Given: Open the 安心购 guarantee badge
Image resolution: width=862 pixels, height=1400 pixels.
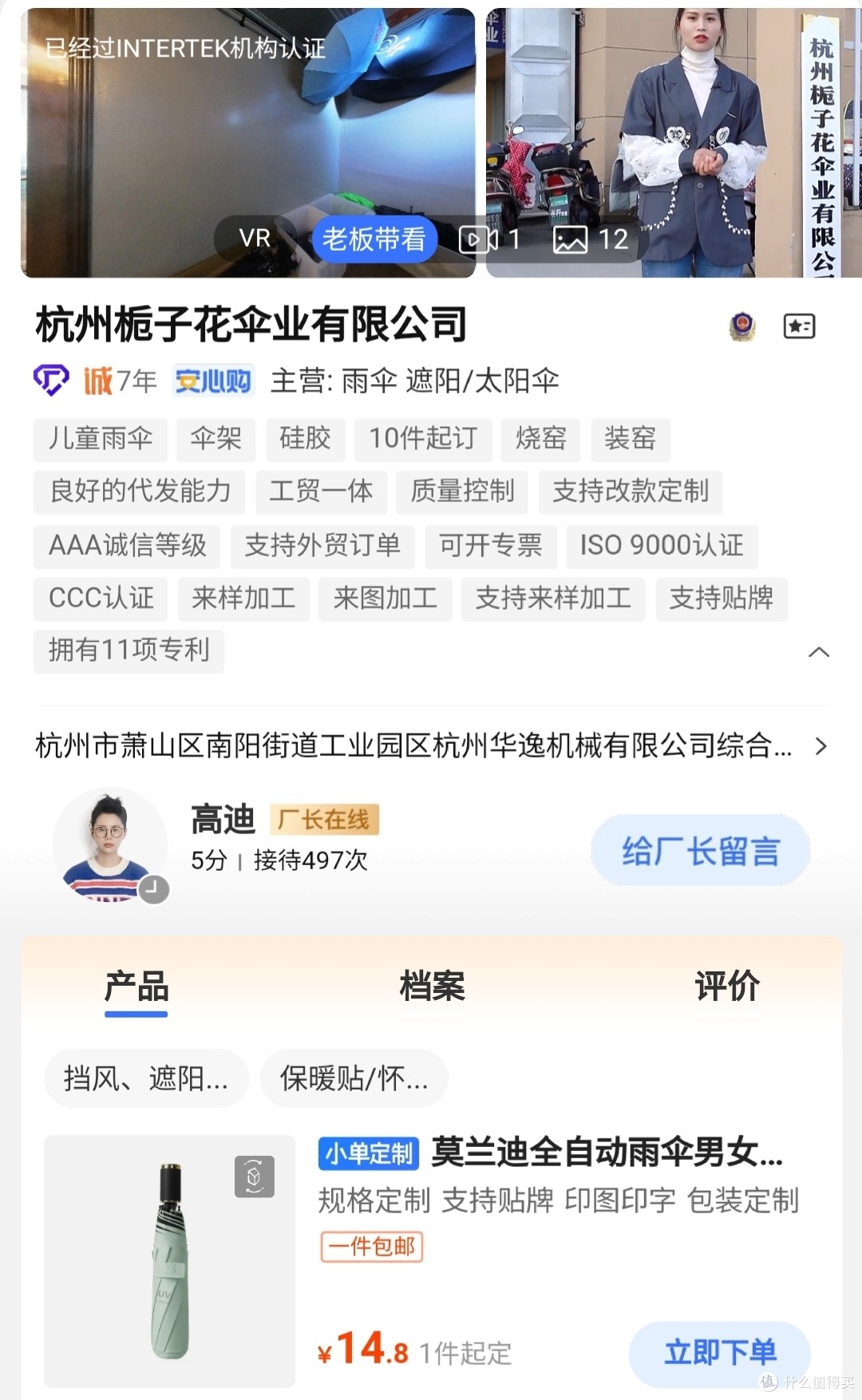Looking at the screenshot, I should point(214,381).
